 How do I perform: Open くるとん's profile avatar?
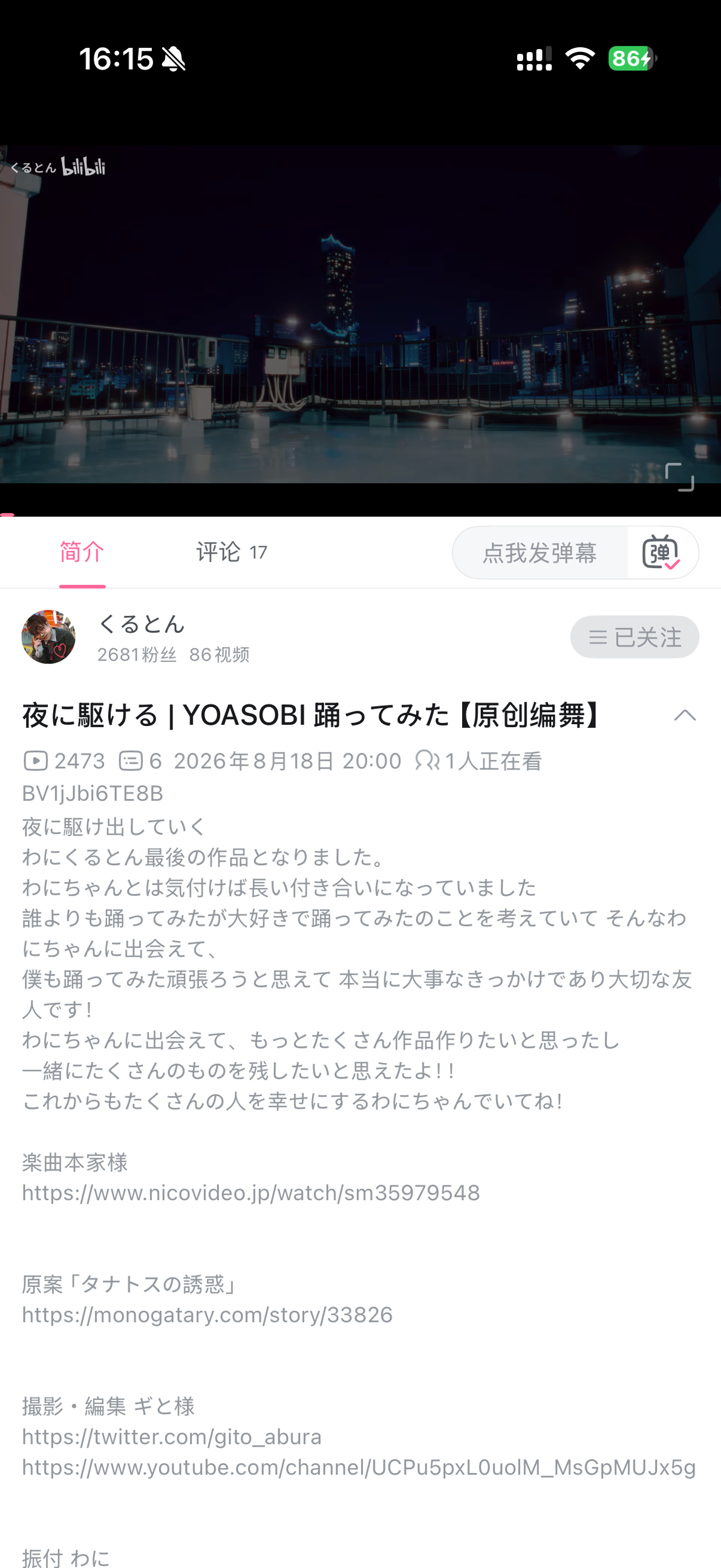coord(48,636)
